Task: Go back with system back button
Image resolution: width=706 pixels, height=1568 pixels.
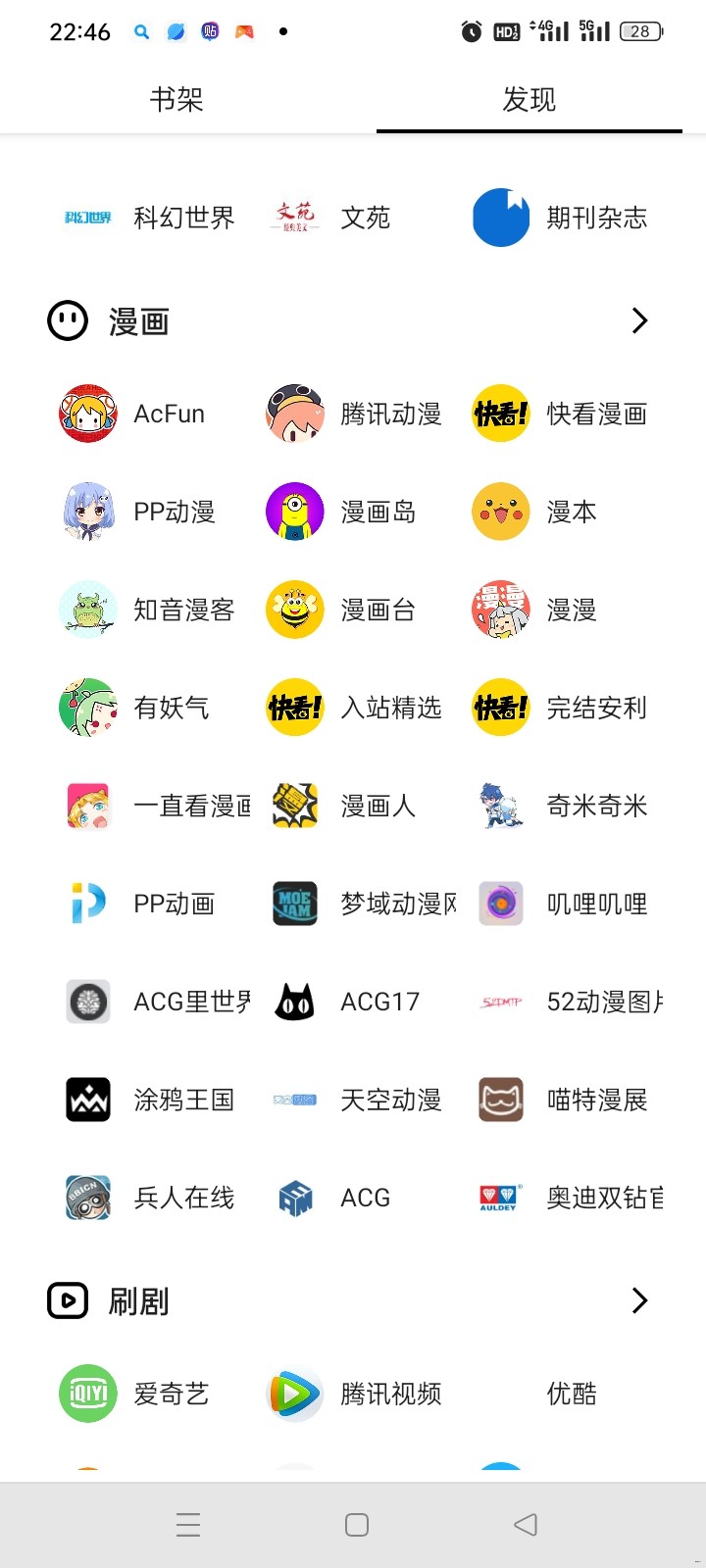Action: tap(526, 1524)
